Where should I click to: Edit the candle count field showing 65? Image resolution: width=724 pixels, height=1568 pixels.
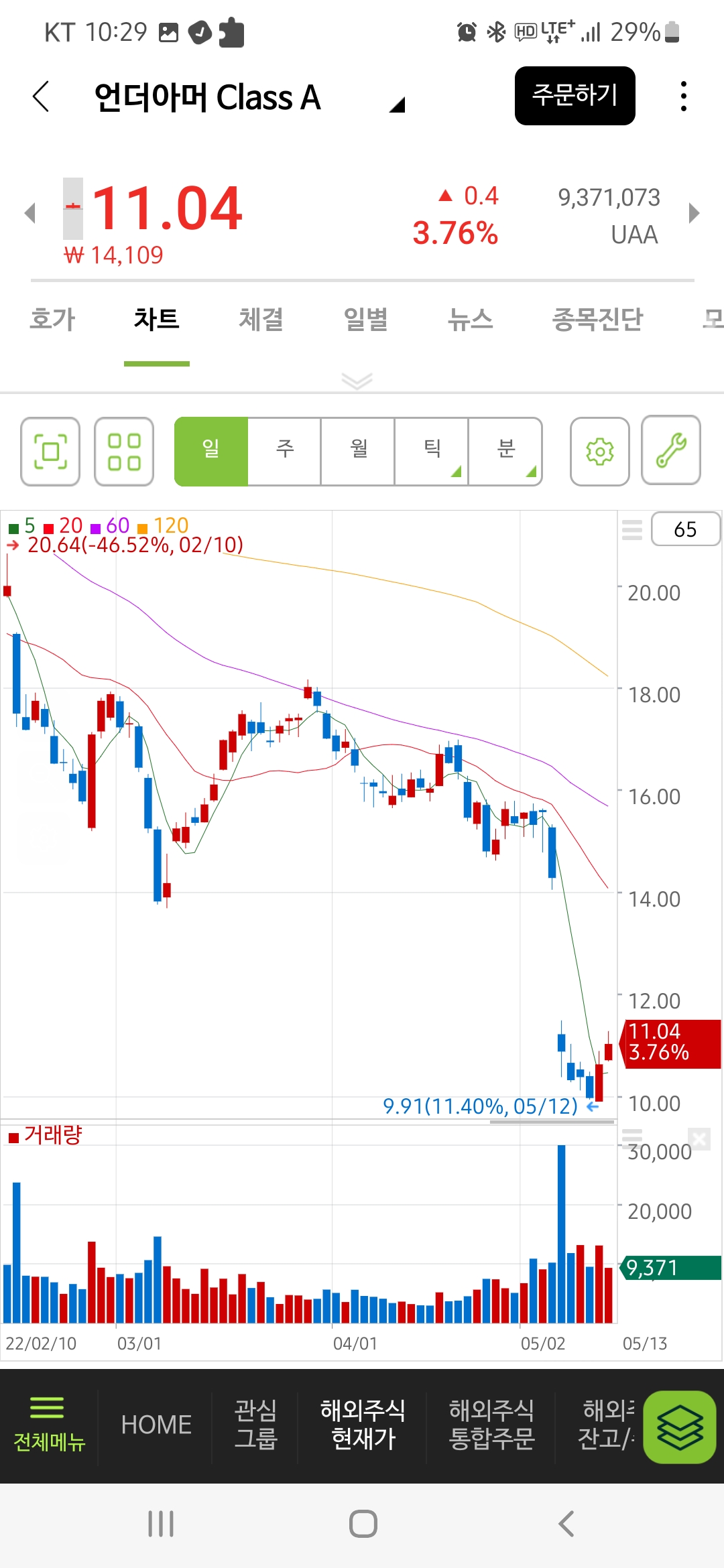coord(685,529)
